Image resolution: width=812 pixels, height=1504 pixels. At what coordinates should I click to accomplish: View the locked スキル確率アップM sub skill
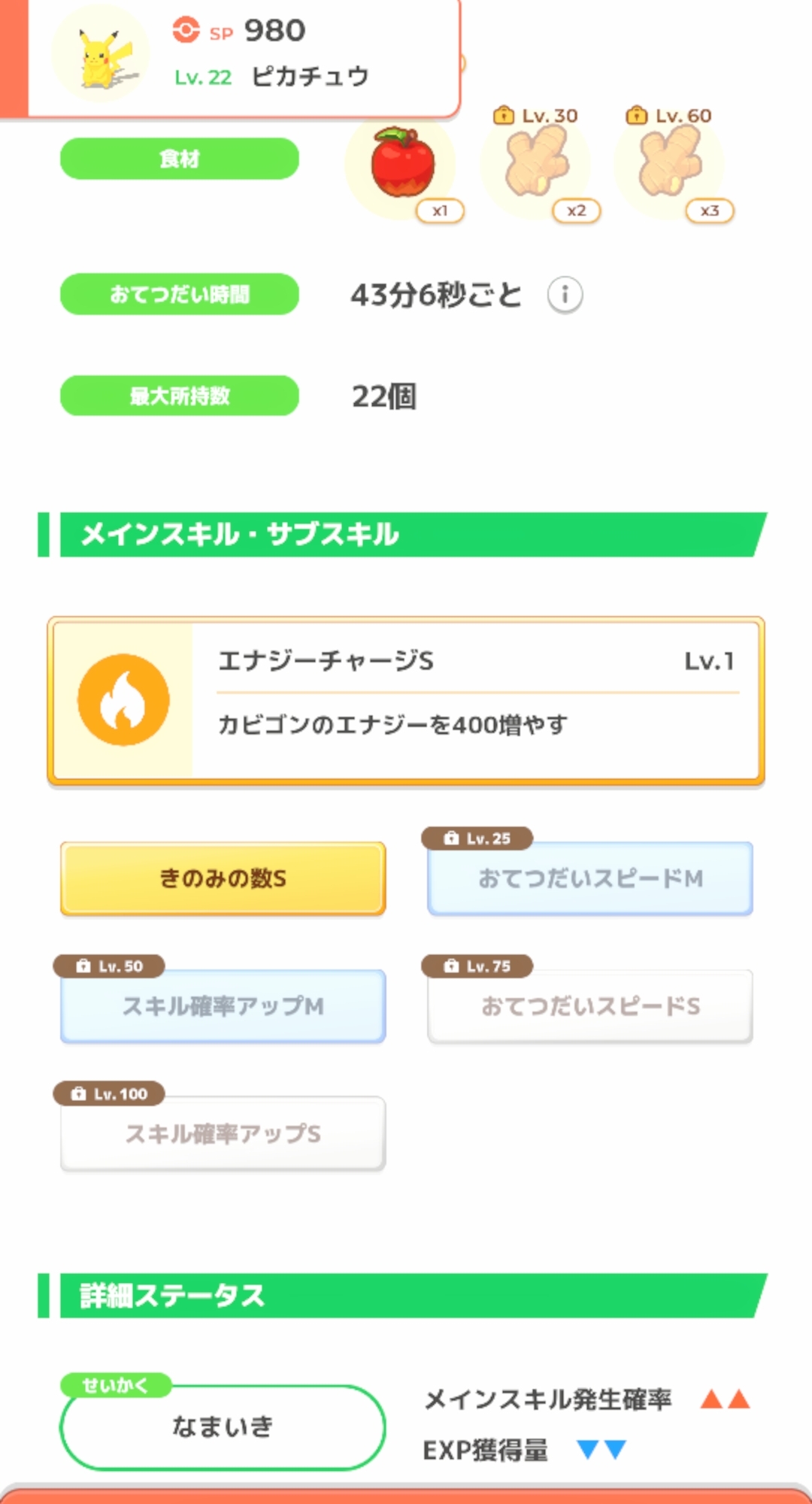[223, 1006]
